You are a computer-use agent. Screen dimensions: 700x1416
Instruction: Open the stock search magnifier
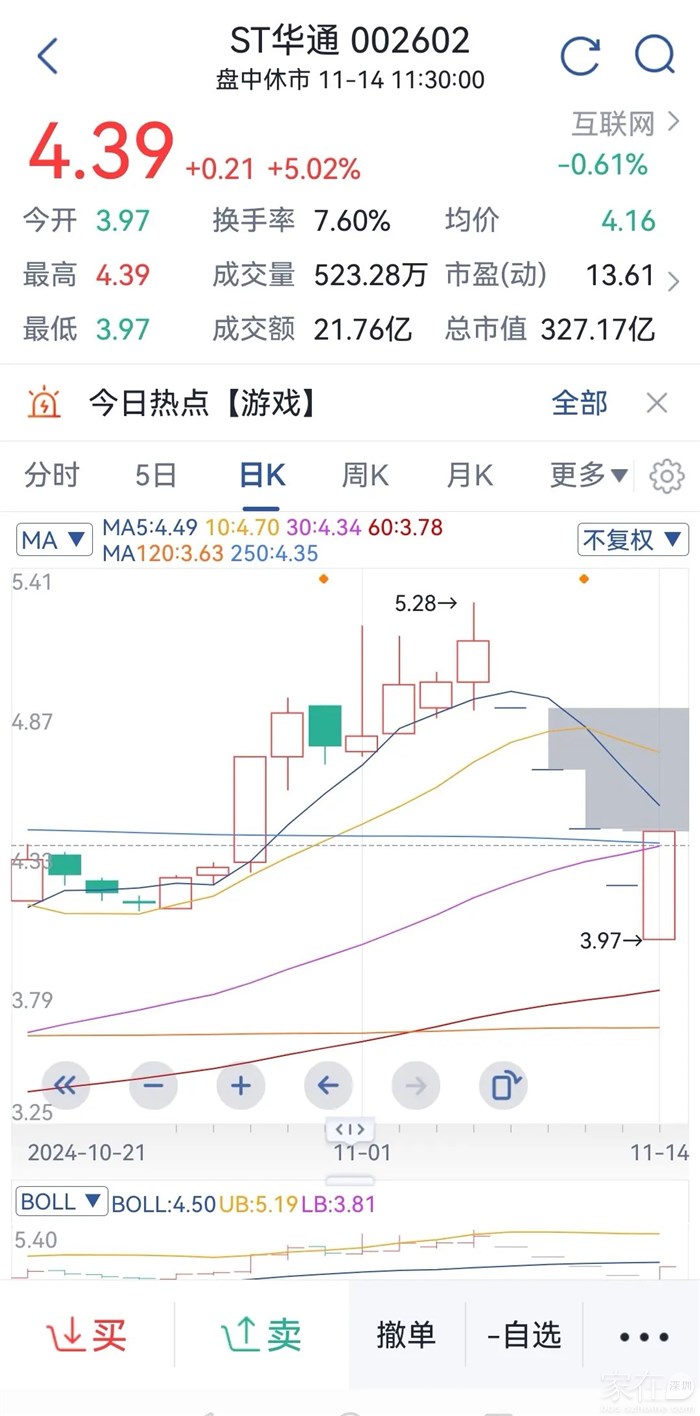(x=655, y=56)
